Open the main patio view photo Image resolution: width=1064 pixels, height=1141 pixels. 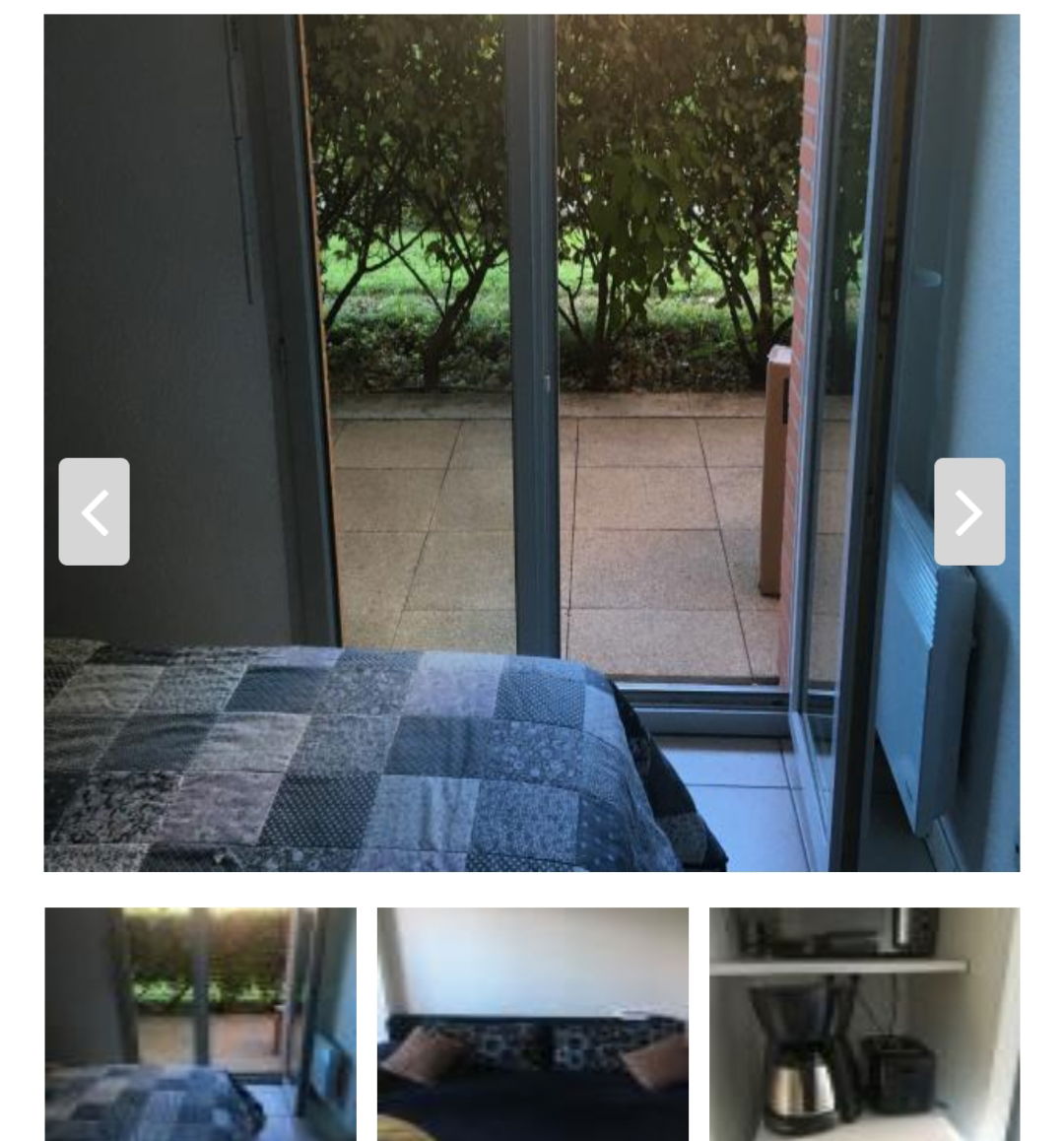pyautogui.click(x=532, y=296)
